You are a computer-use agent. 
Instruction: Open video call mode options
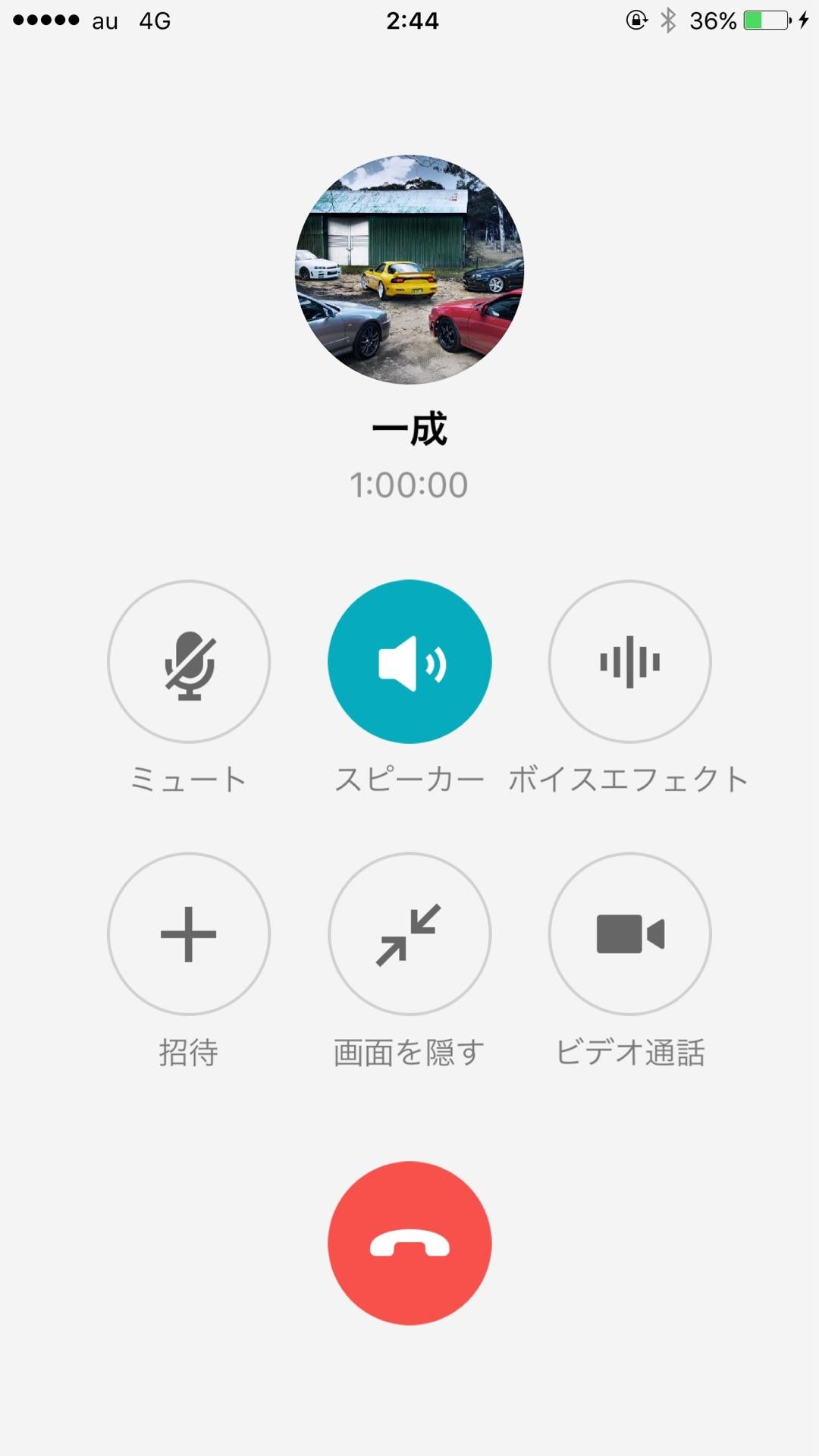pos(630,934)
